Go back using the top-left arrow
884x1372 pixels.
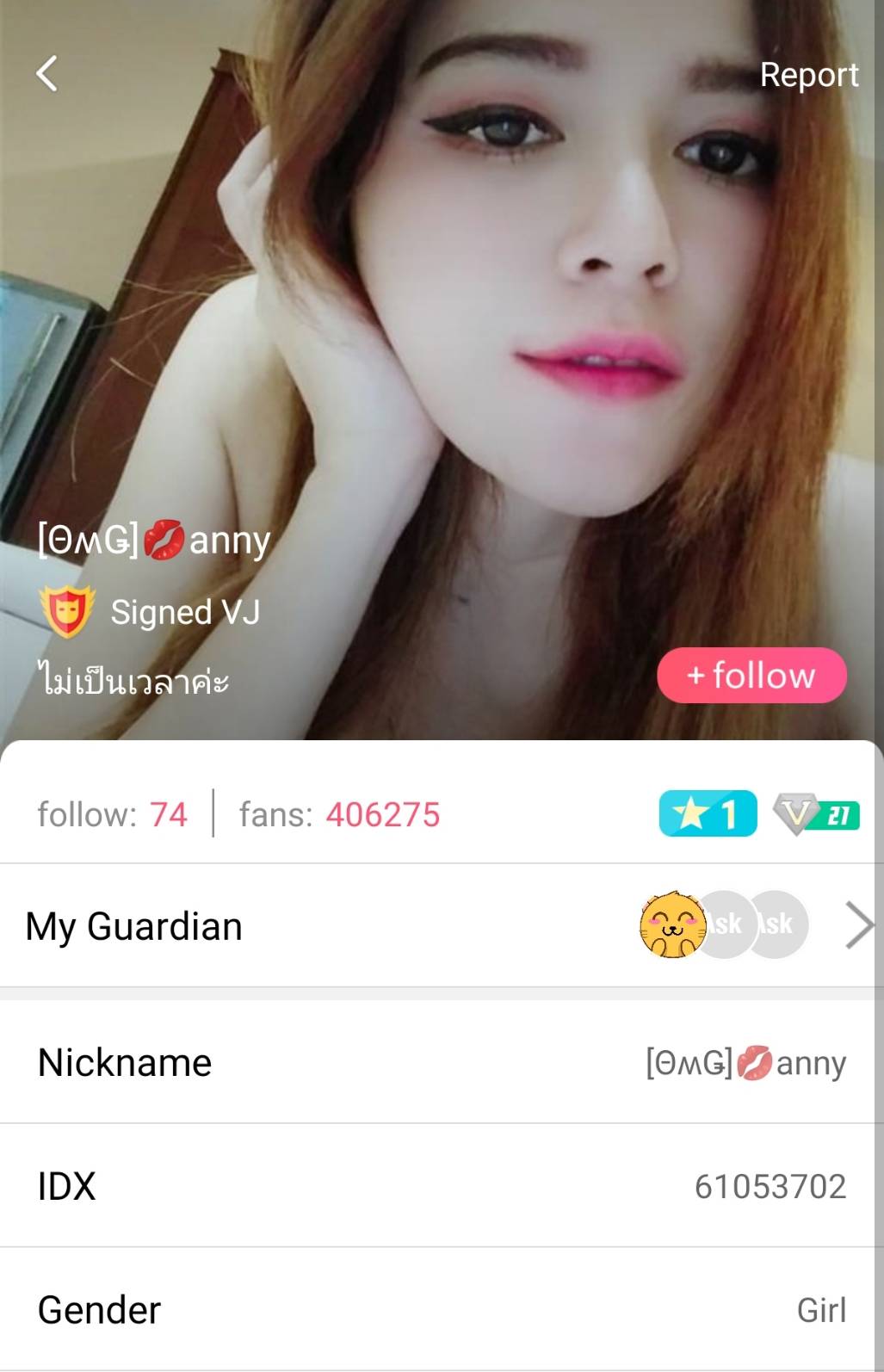pyautogui.click(x=47, y=73)
